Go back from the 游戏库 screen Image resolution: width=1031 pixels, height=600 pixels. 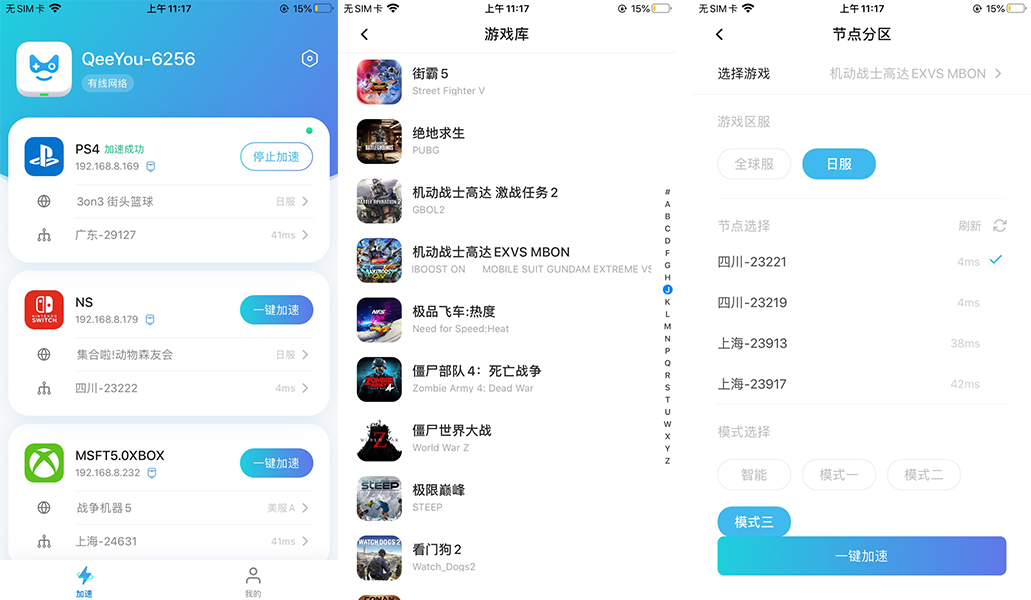pyautogui.click(x=364, y=34)
